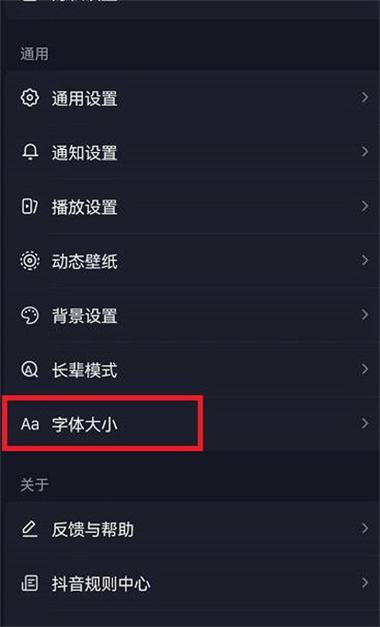
Task: Open 反馈与帮助 feedback and help
Action: coord(192,529)
